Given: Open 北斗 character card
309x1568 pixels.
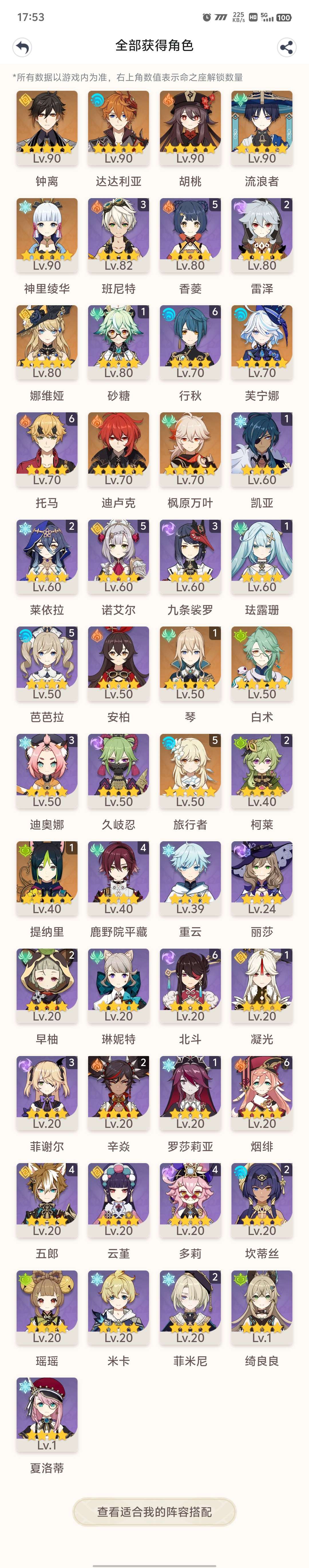Looking at the screenshot, I should click(190, 986).
